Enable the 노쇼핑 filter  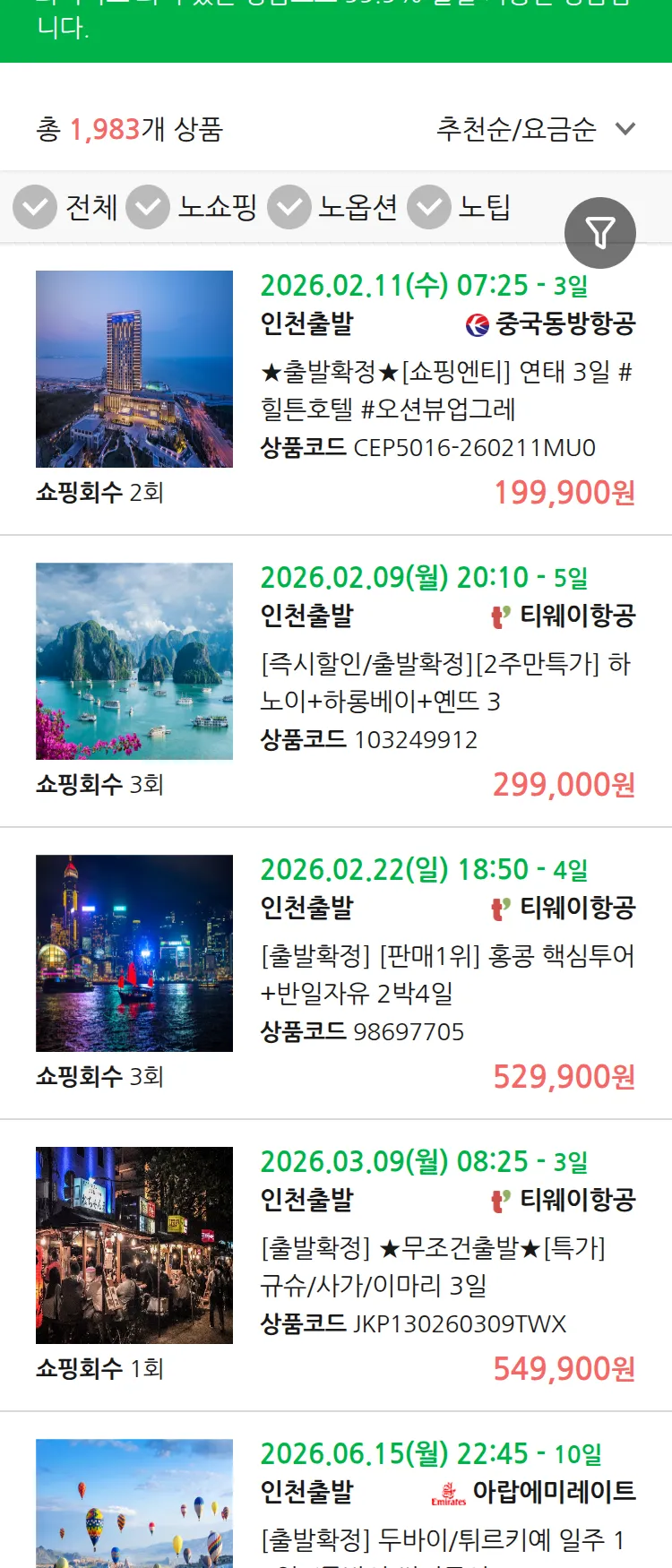point(151,207)
